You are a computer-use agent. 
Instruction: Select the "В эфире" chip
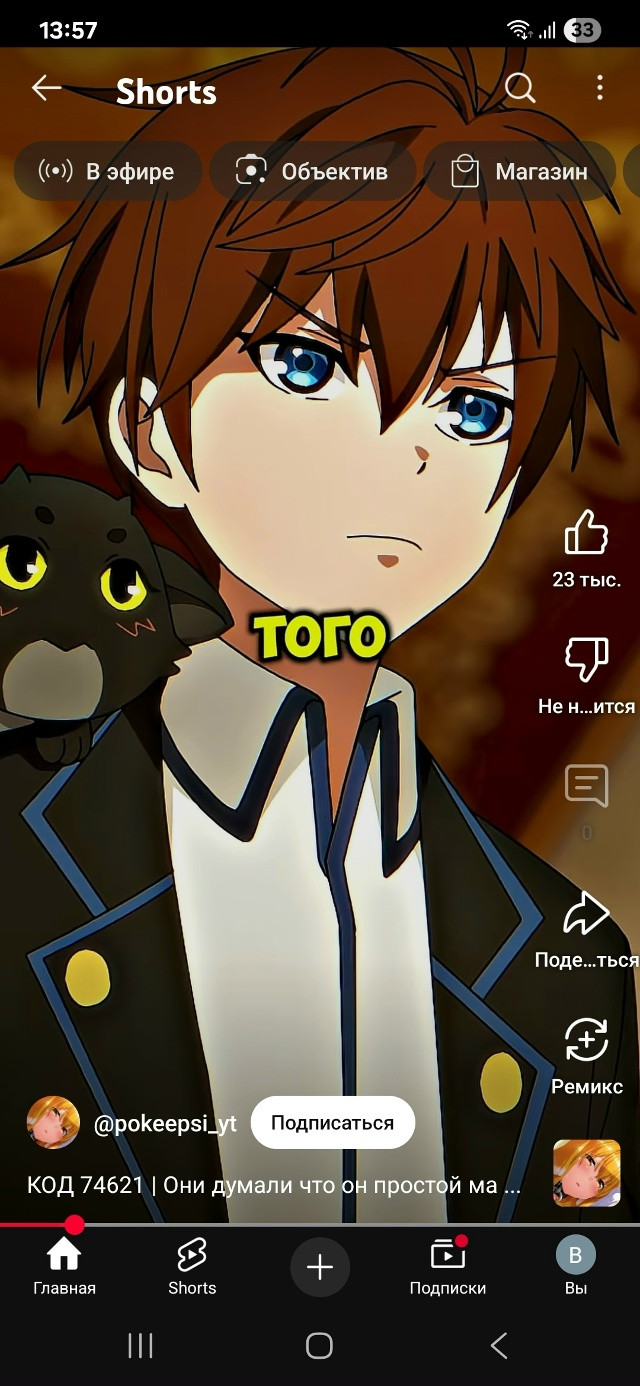107,171
